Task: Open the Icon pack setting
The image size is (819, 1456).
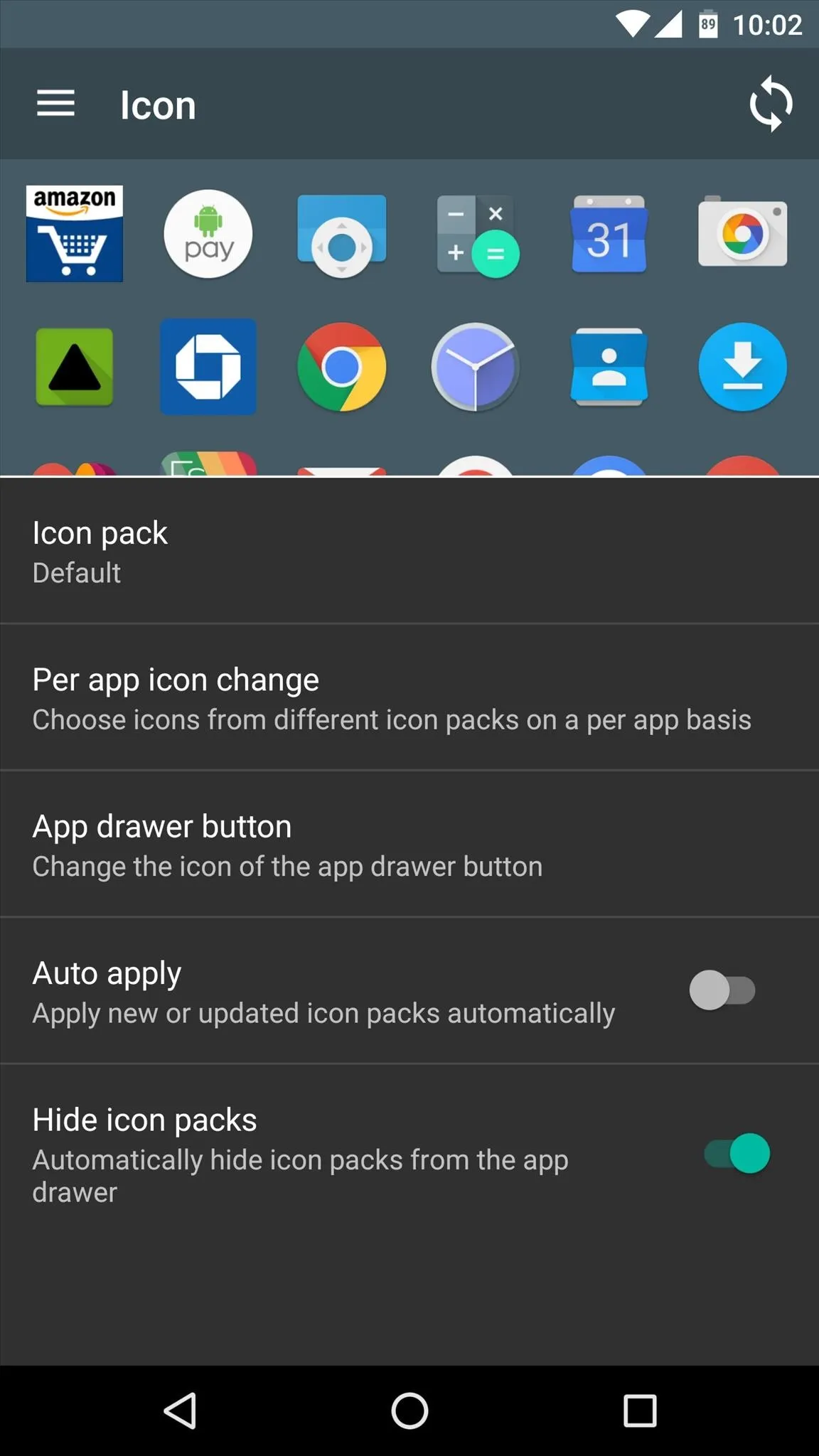Action: [x=409, y=551]
